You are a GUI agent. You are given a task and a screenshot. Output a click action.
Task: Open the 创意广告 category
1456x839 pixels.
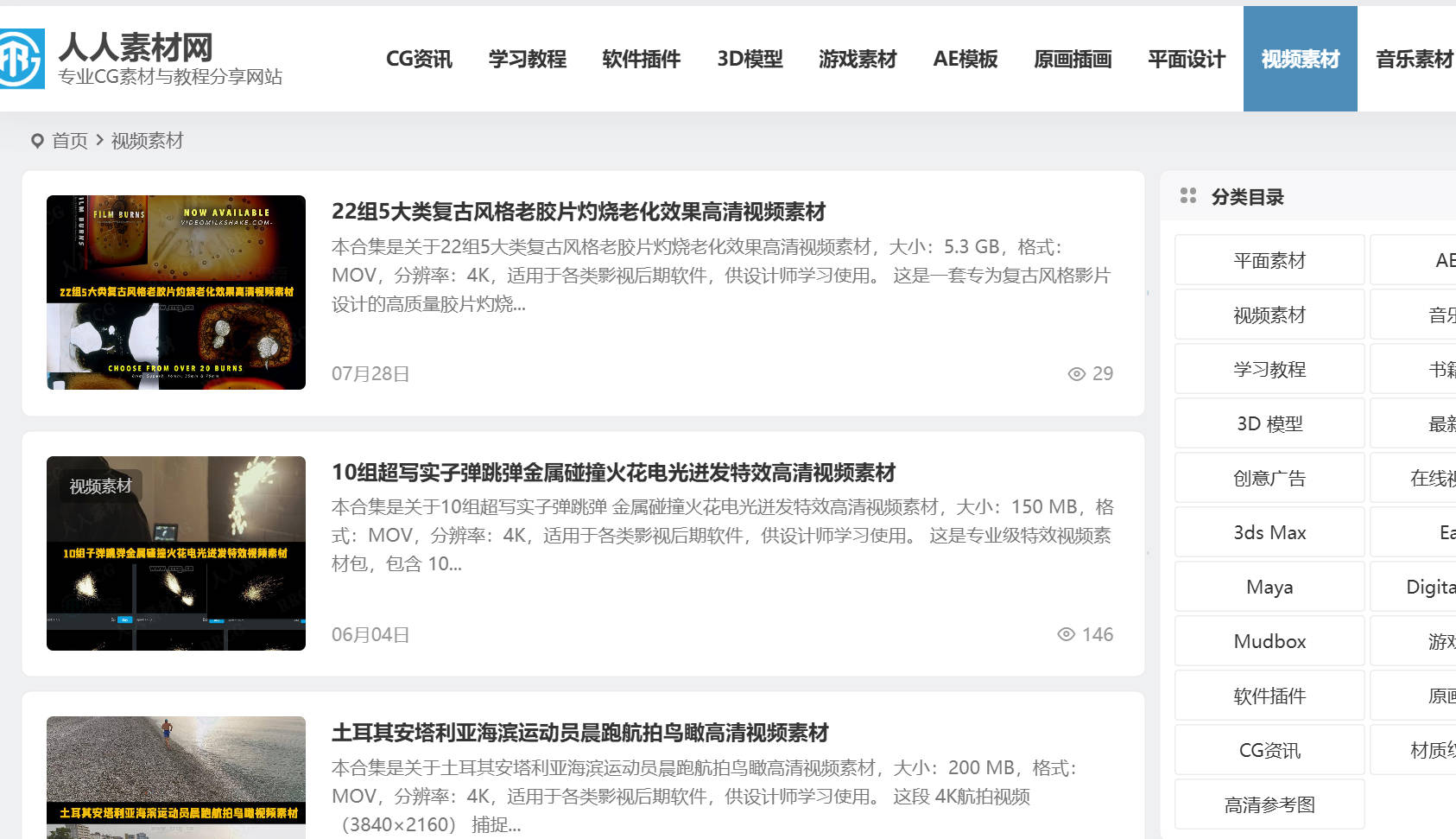click(1269, 478)
